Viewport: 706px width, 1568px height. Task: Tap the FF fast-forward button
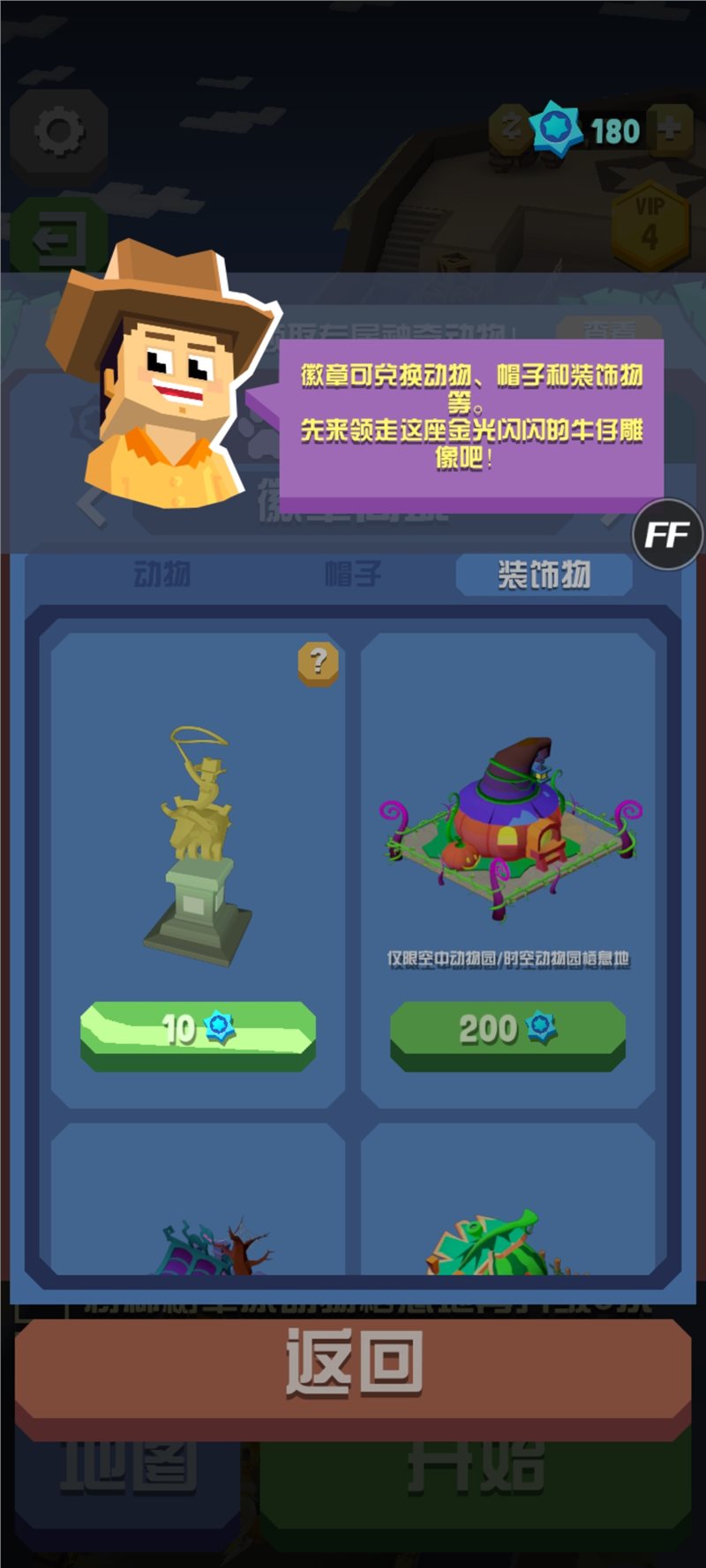pos(668,534)
